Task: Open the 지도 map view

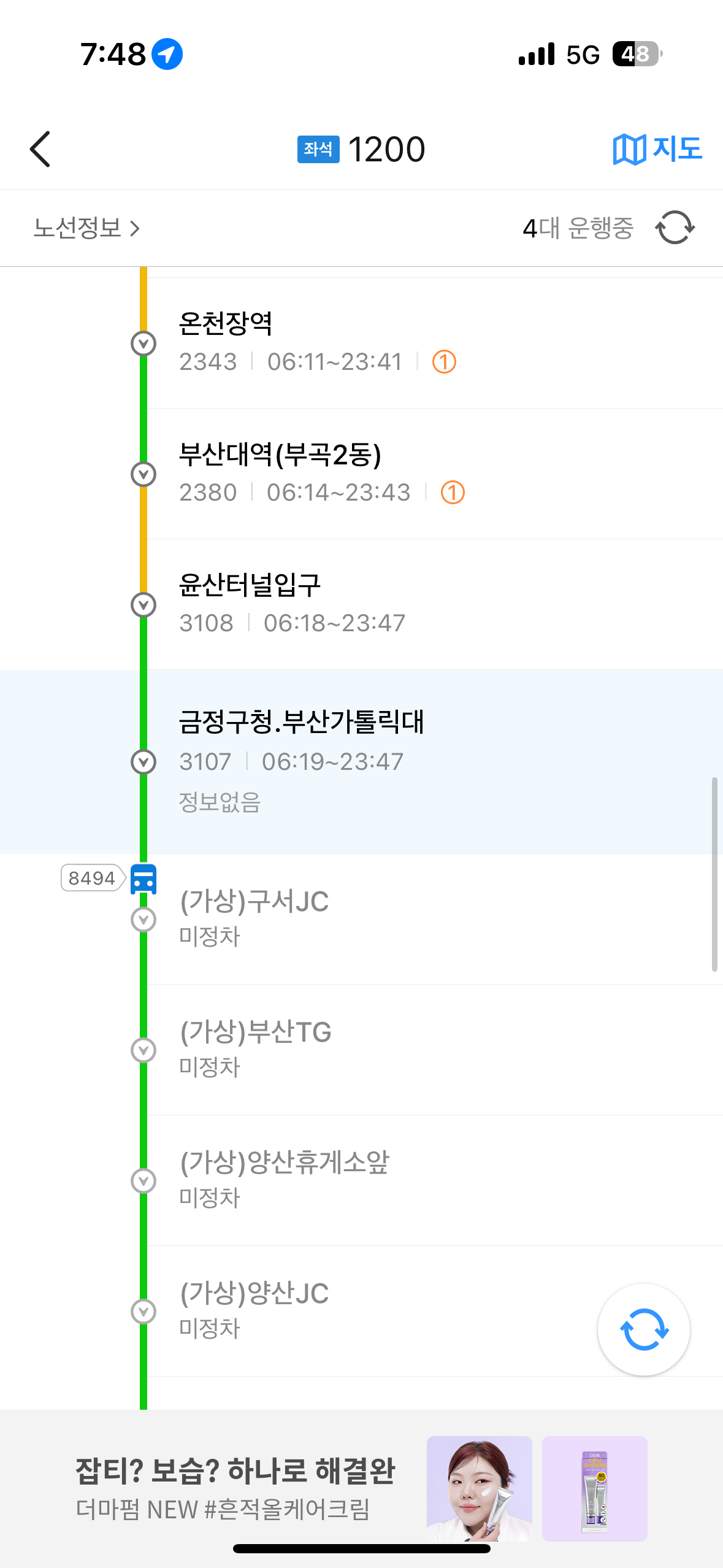Action: tap(657, 149)
